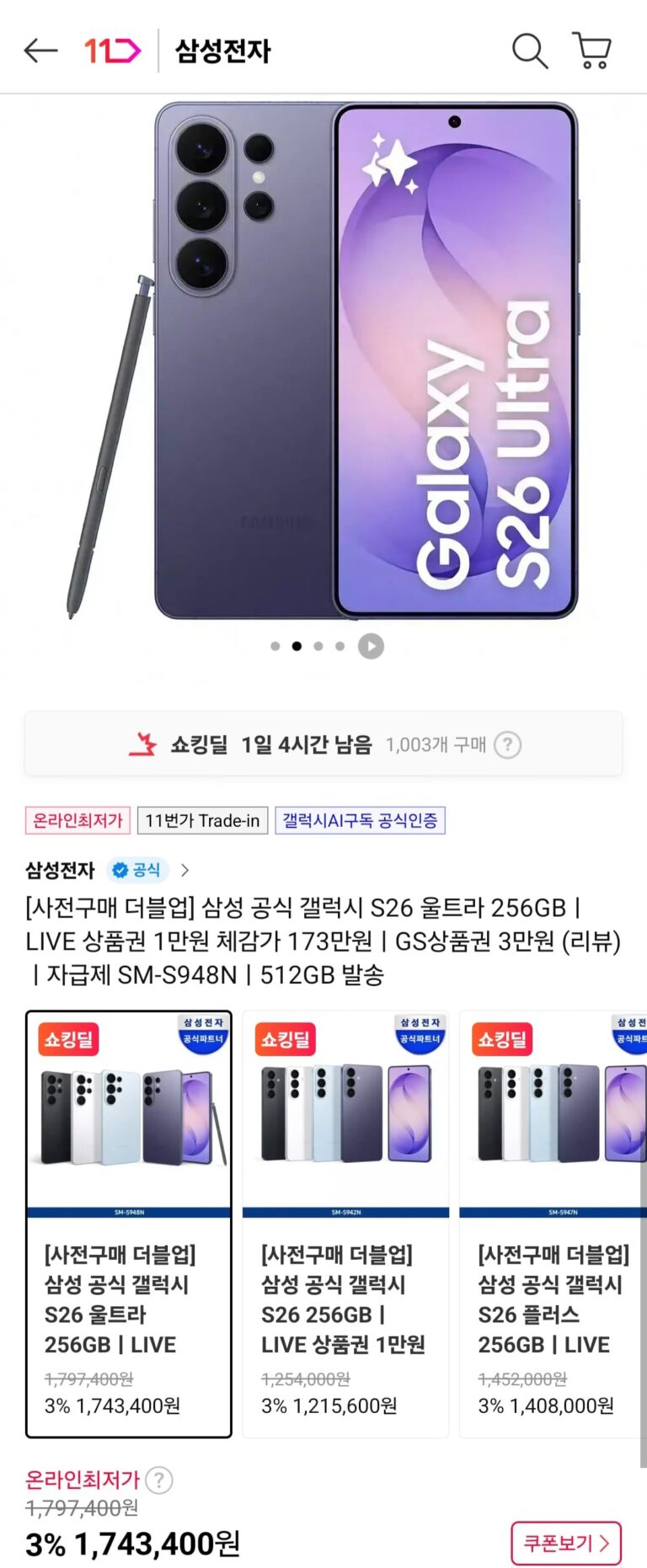Open the search magnifier

point(530,51)
